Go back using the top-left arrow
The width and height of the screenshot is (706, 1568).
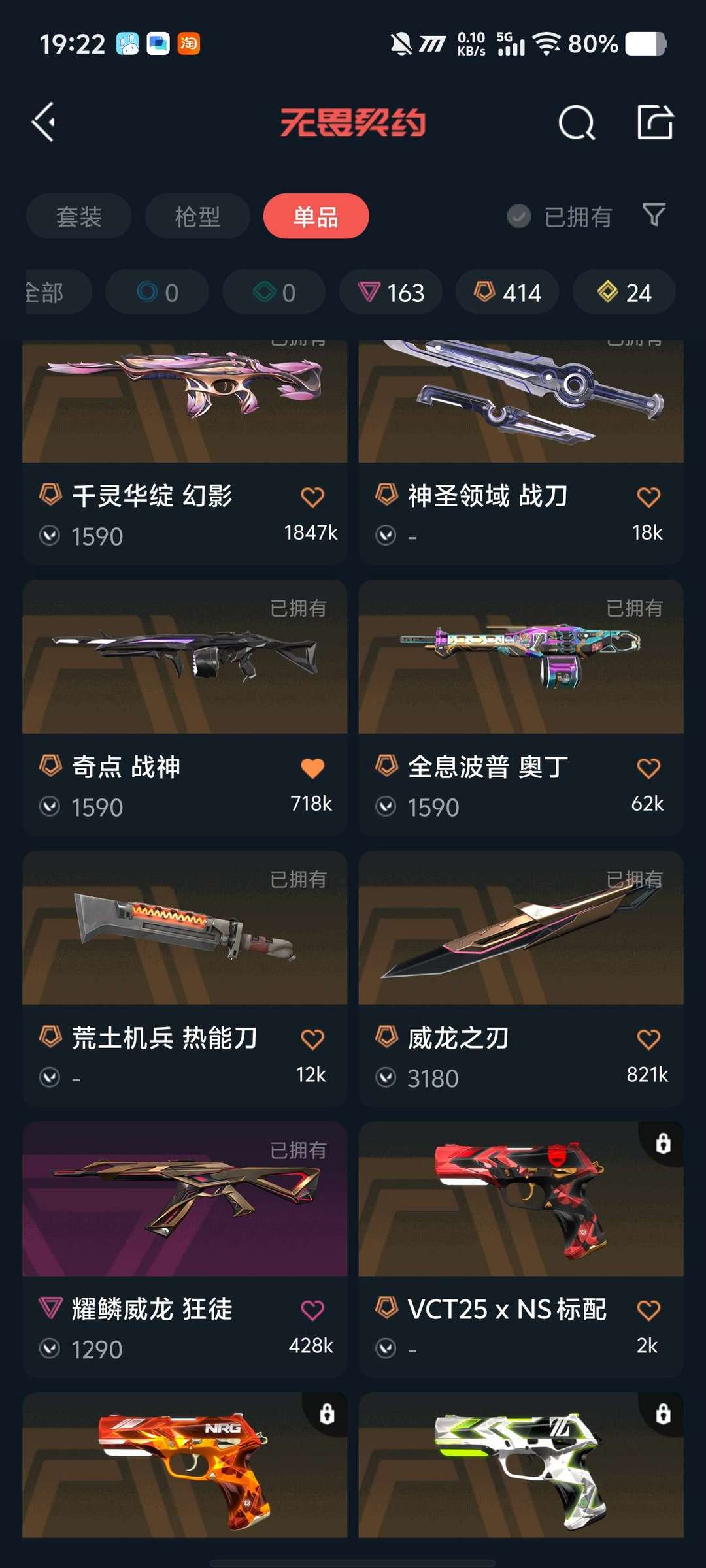(44, 122)
